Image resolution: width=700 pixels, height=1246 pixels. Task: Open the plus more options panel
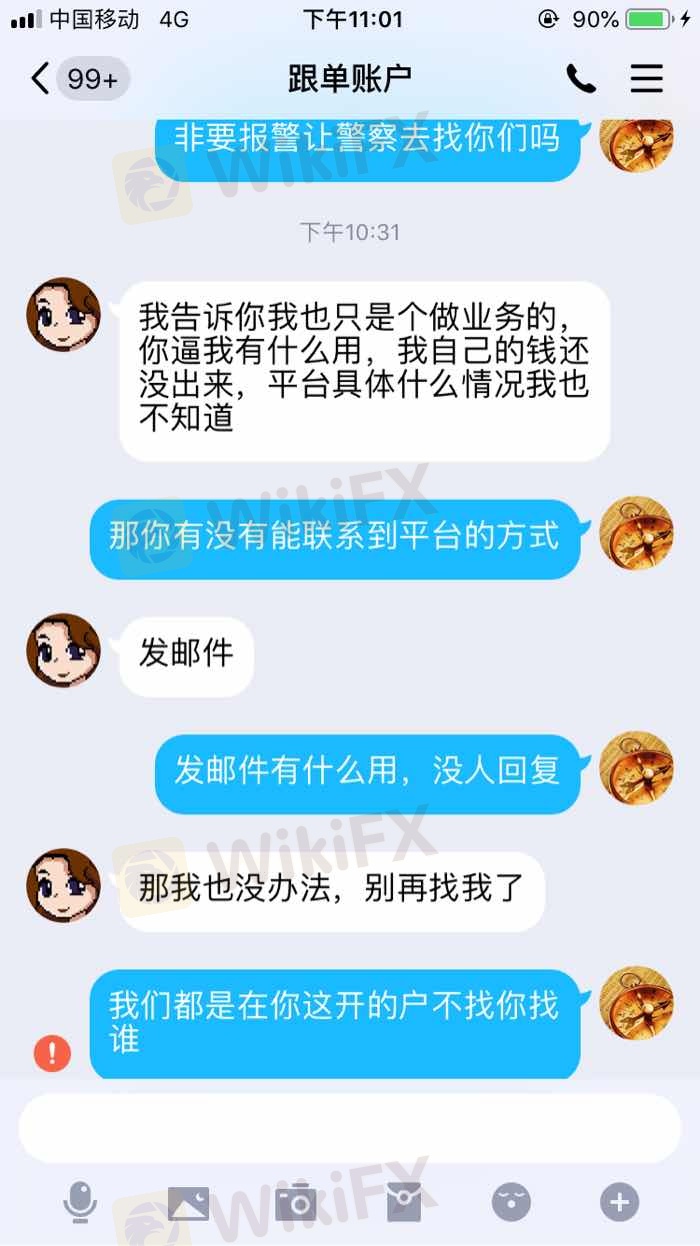[x=619, y=1202]
